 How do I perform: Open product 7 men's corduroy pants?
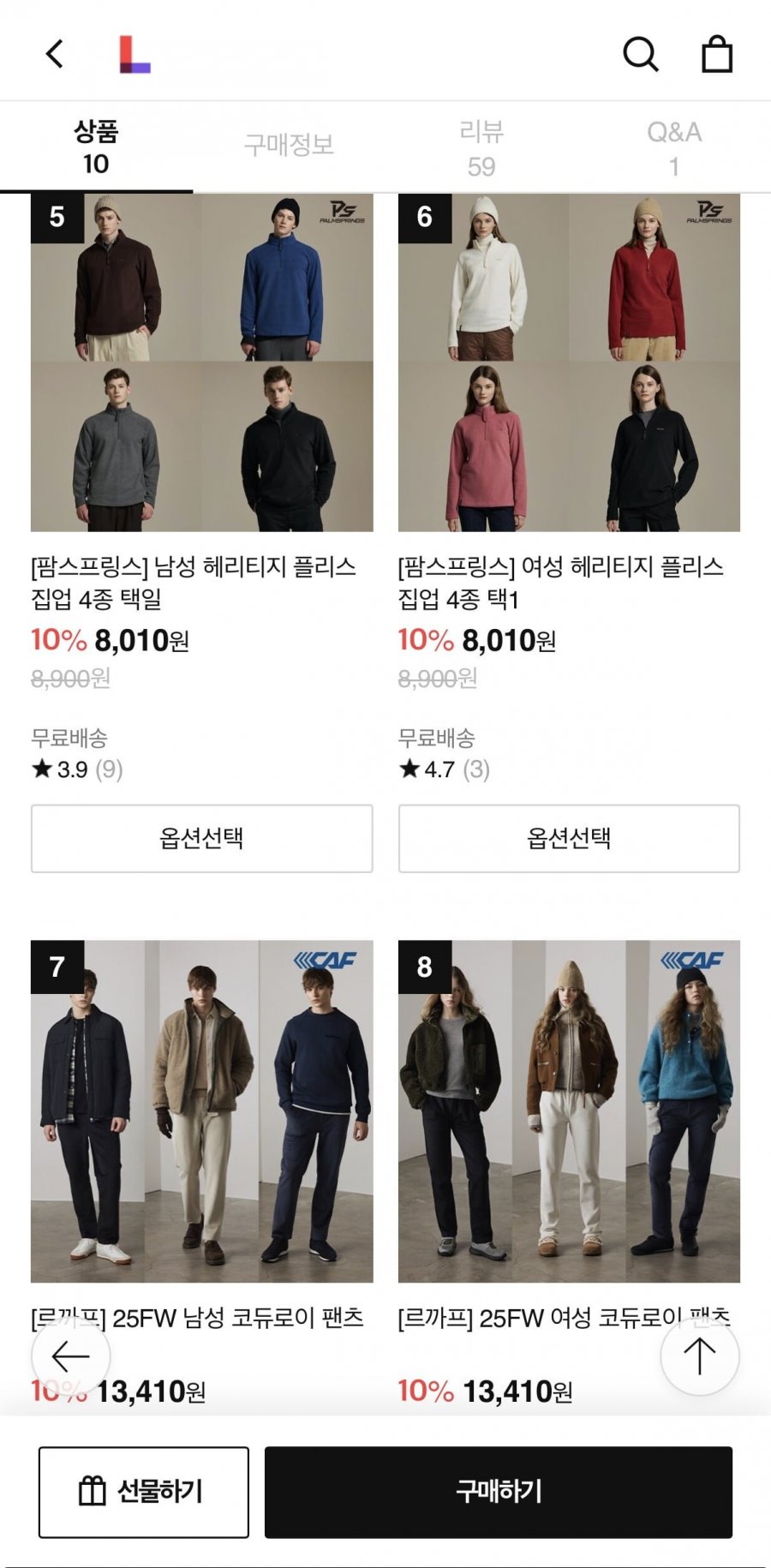201,1110
